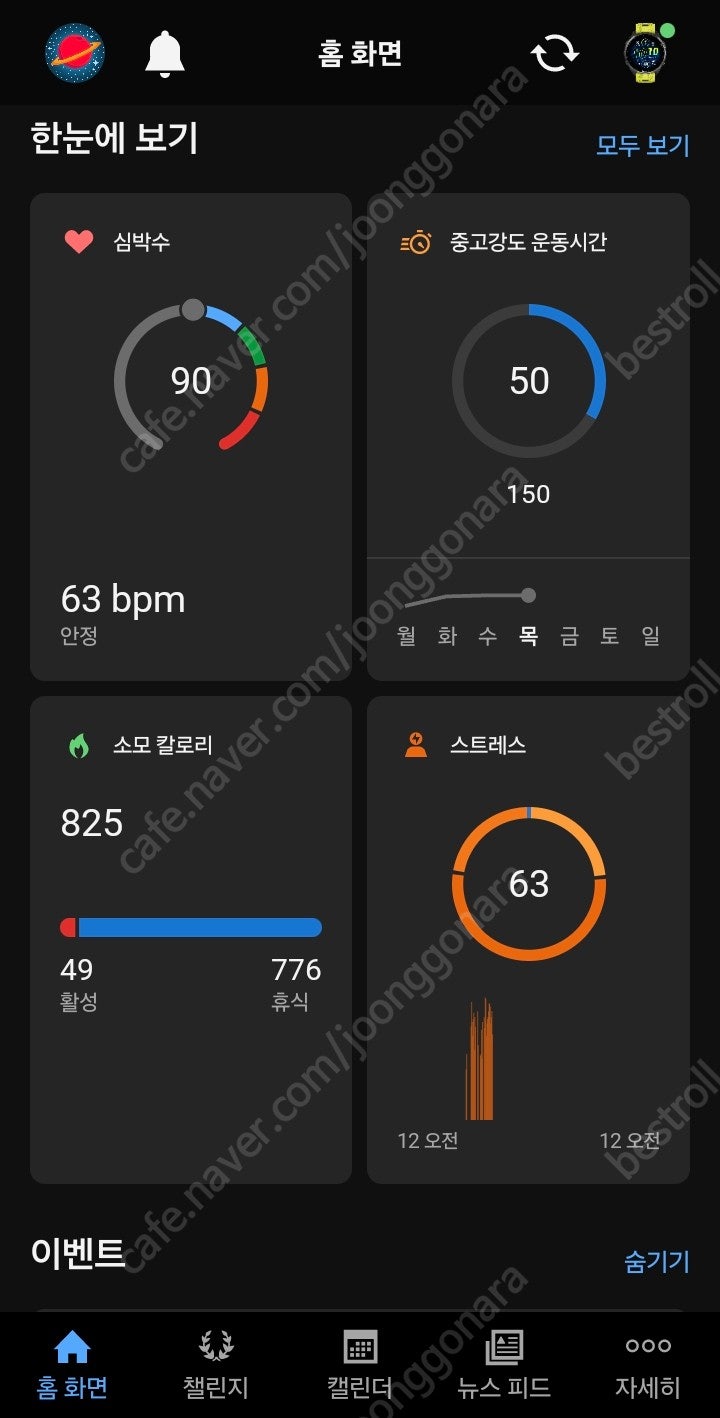
Task: Open the profile avatar with planet icon
Action: coord(75,53)
